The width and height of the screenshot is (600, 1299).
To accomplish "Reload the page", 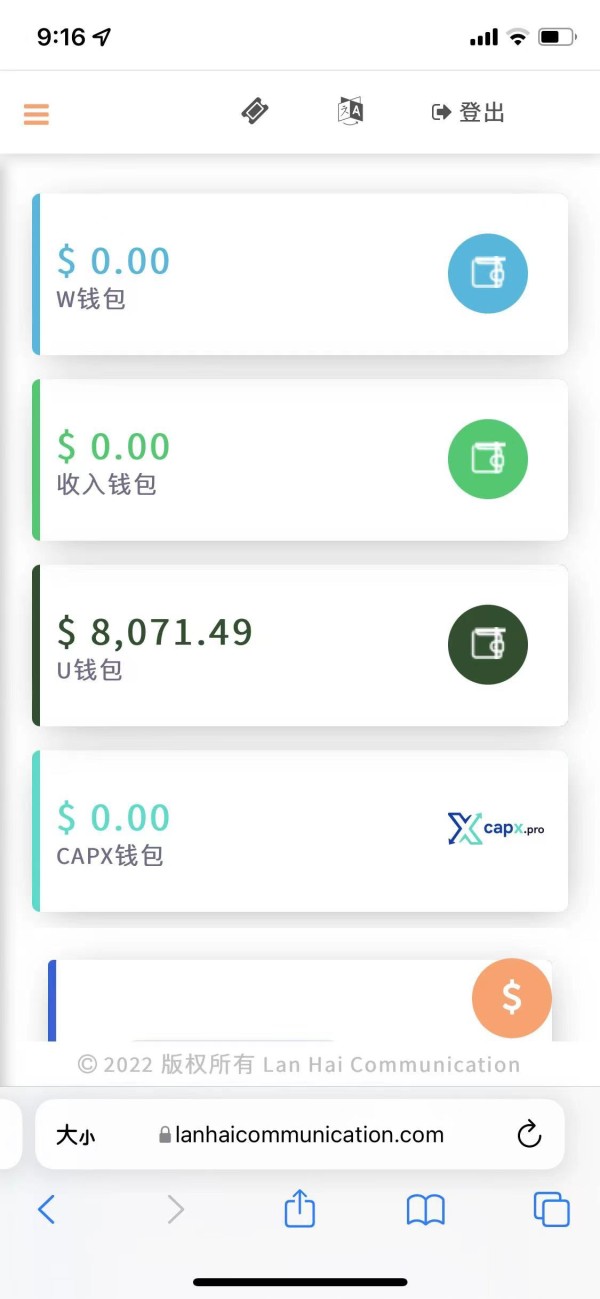I will pyautogui.click(x=529, y=1135).
